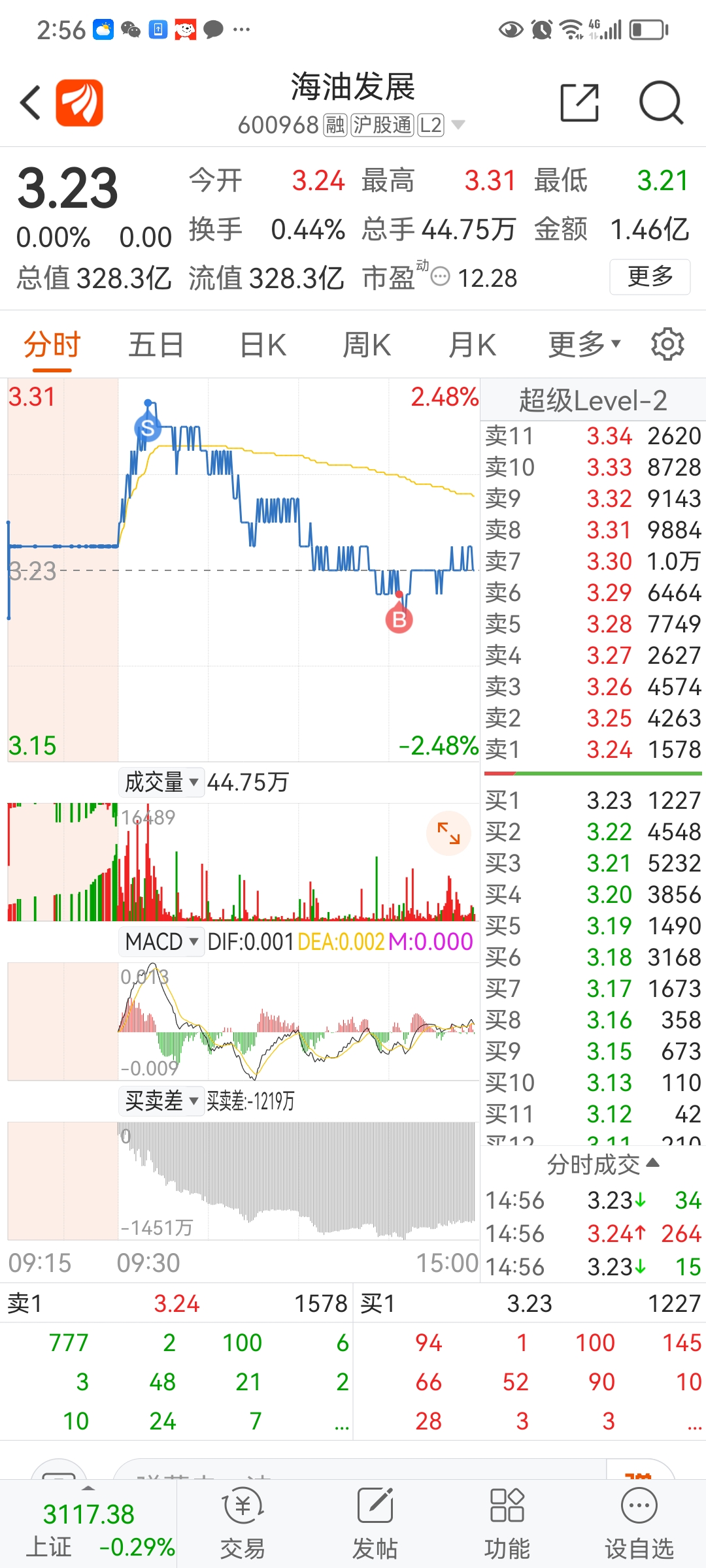Open the search magnifier
The width and height of the screenshot is (706, 1568).
[660, 103]
